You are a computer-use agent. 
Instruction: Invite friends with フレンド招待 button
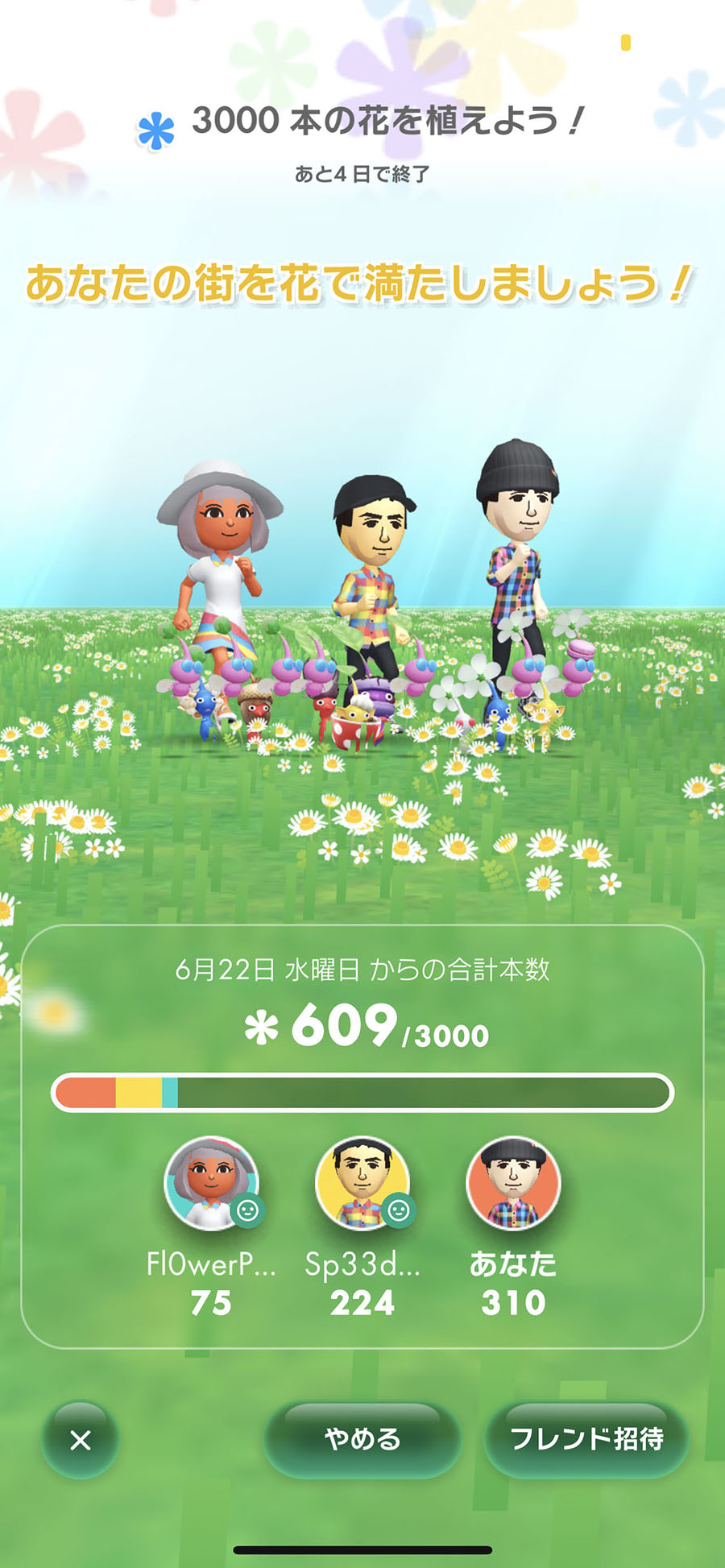coord(586,1439)
